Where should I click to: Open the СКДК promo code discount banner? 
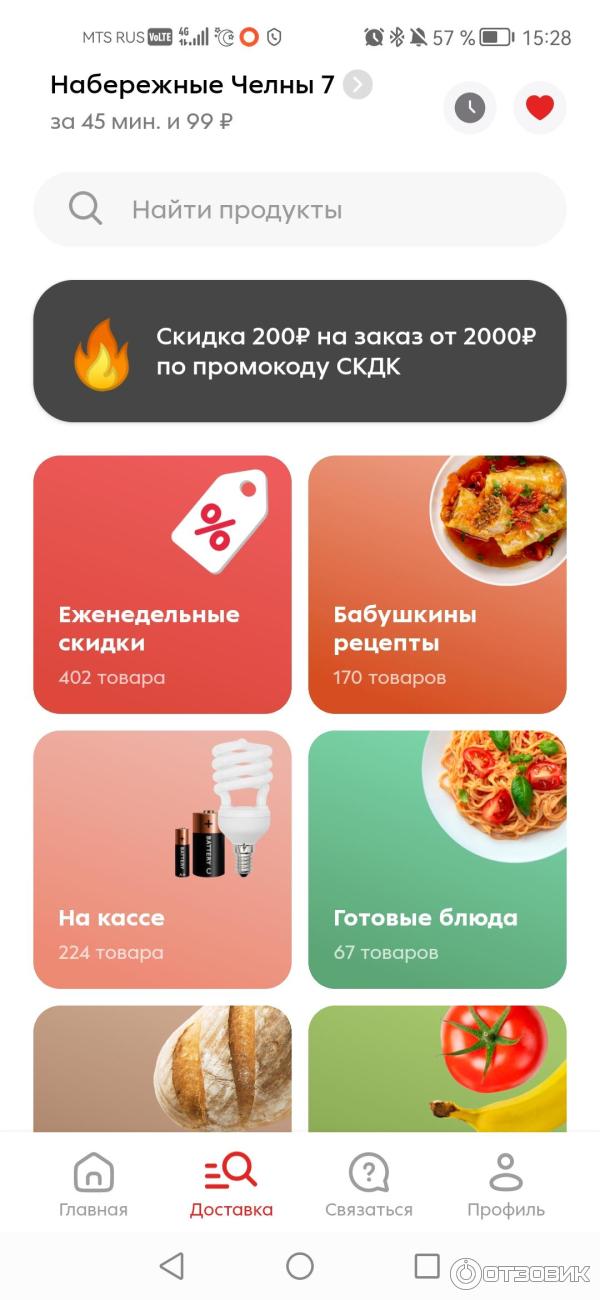coord(300,351)
